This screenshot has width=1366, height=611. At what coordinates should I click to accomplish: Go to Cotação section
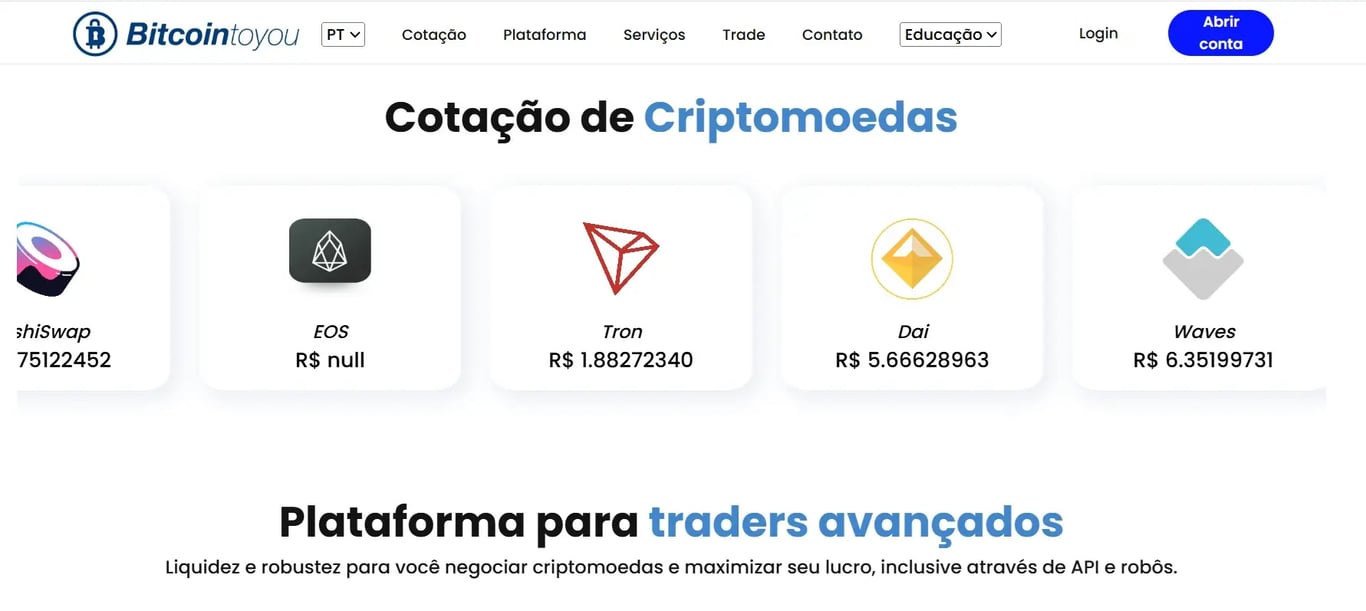[x=434, y=34]
